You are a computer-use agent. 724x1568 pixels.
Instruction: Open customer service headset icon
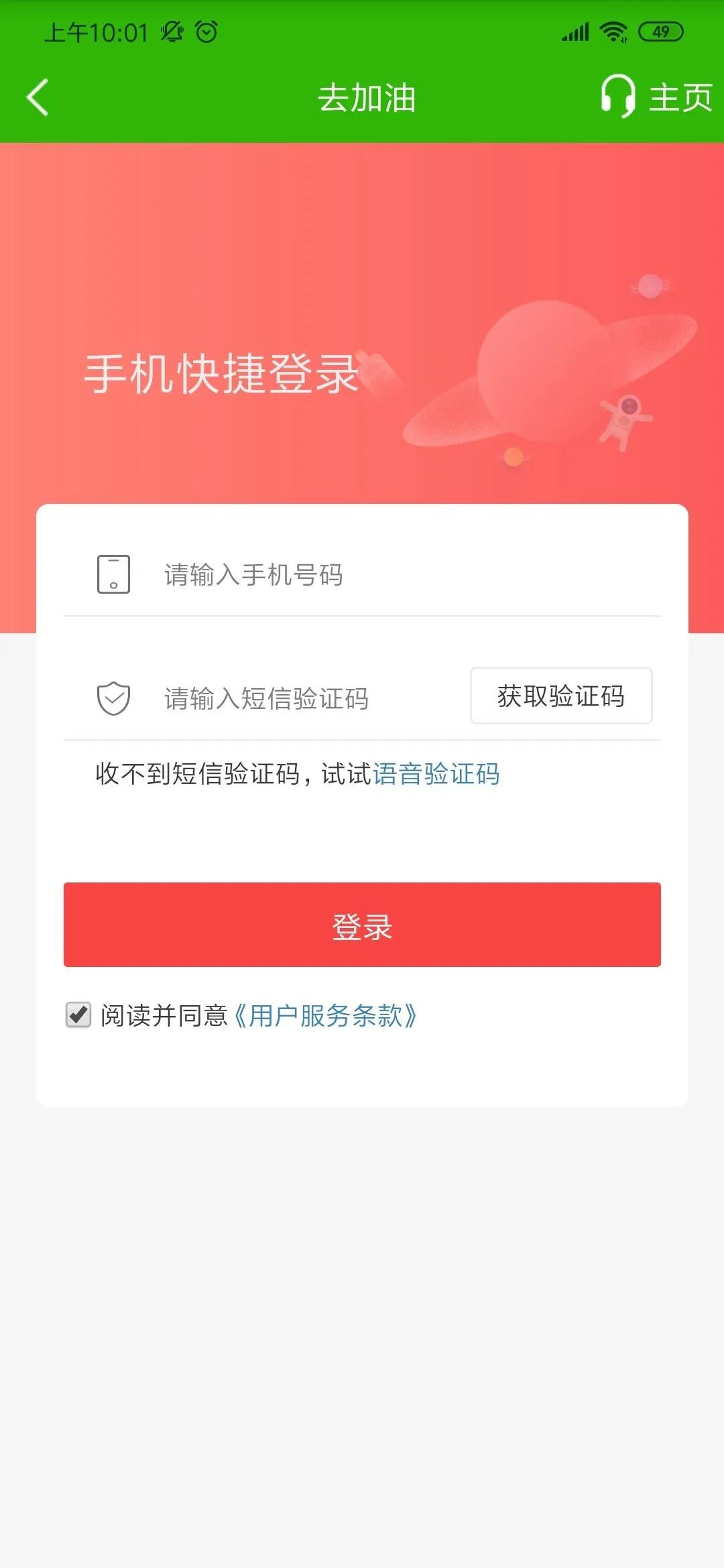coord(617,96)
